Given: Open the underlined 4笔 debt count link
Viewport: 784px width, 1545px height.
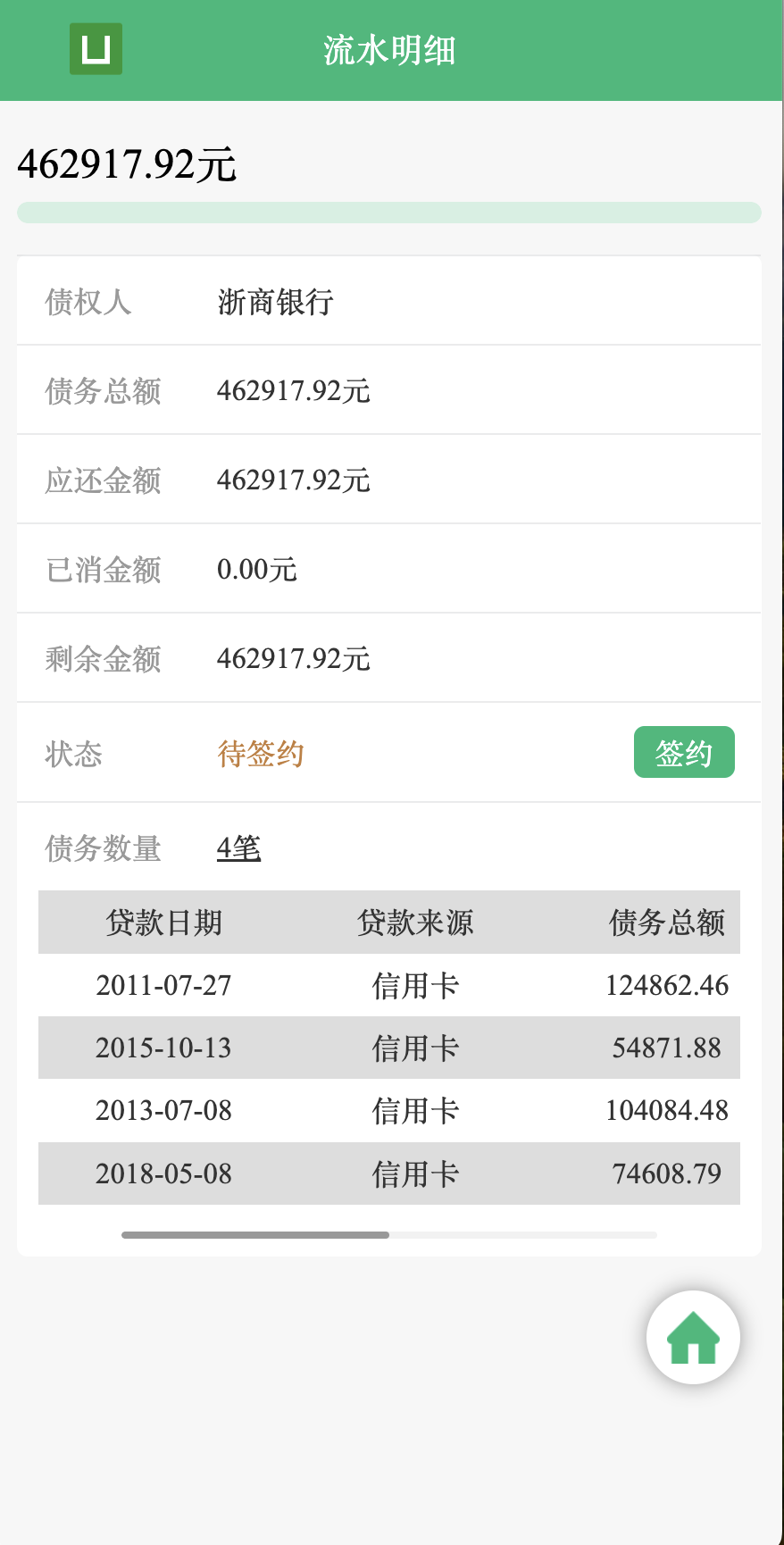Looking at the screenshot, I should [x=238, y=848].
